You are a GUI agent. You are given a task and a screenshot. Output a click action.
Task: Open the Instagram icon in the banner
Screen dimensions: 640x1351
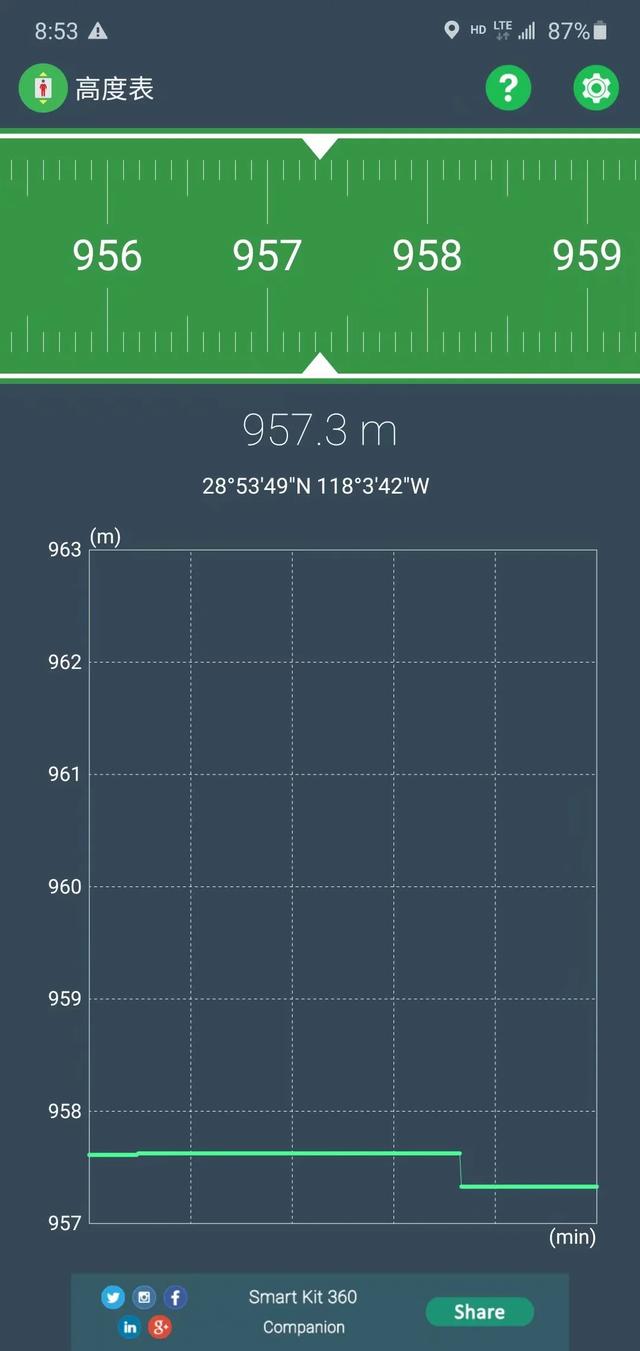coord(144,1297)
